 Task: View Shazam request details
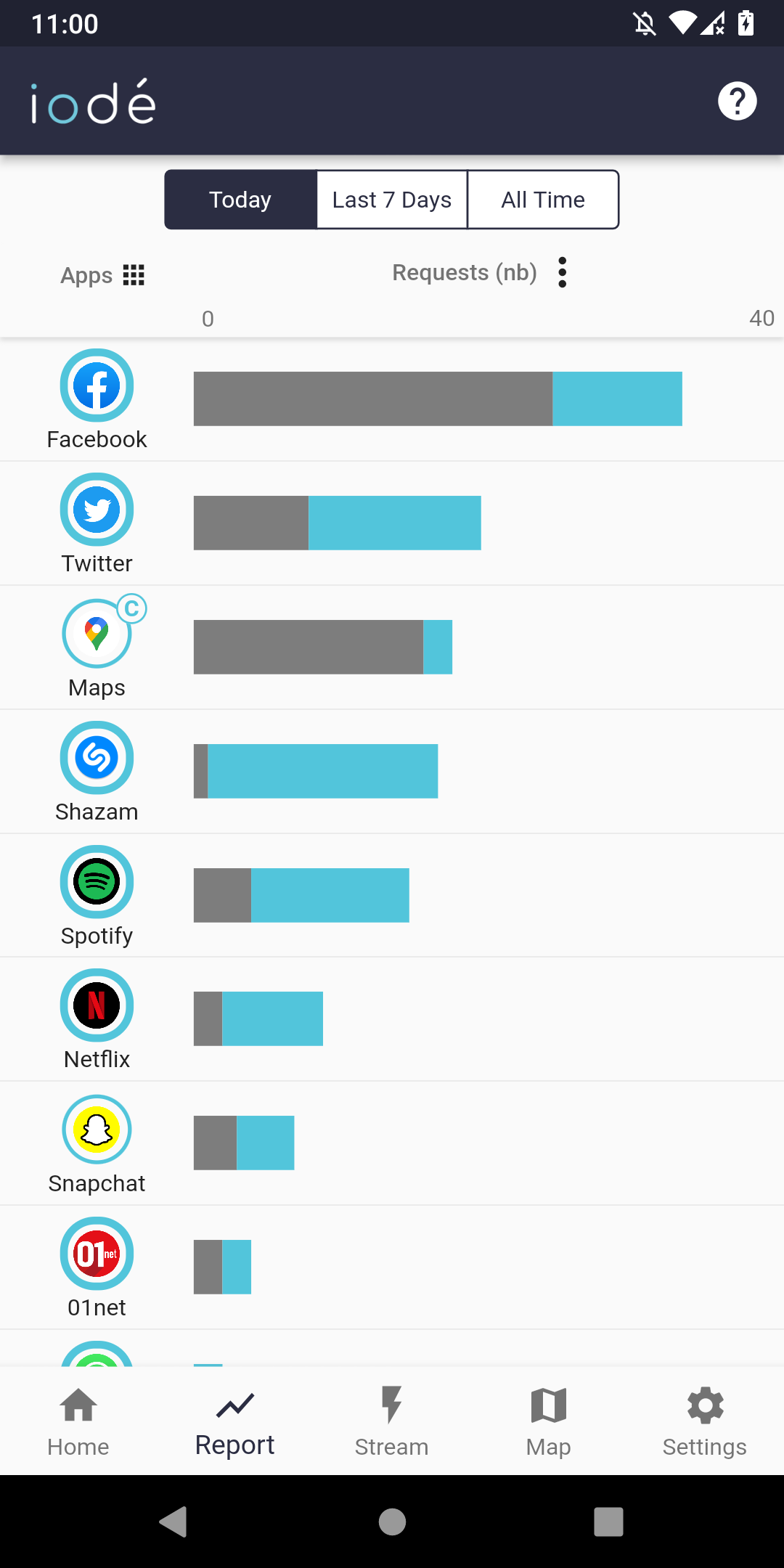392,772
